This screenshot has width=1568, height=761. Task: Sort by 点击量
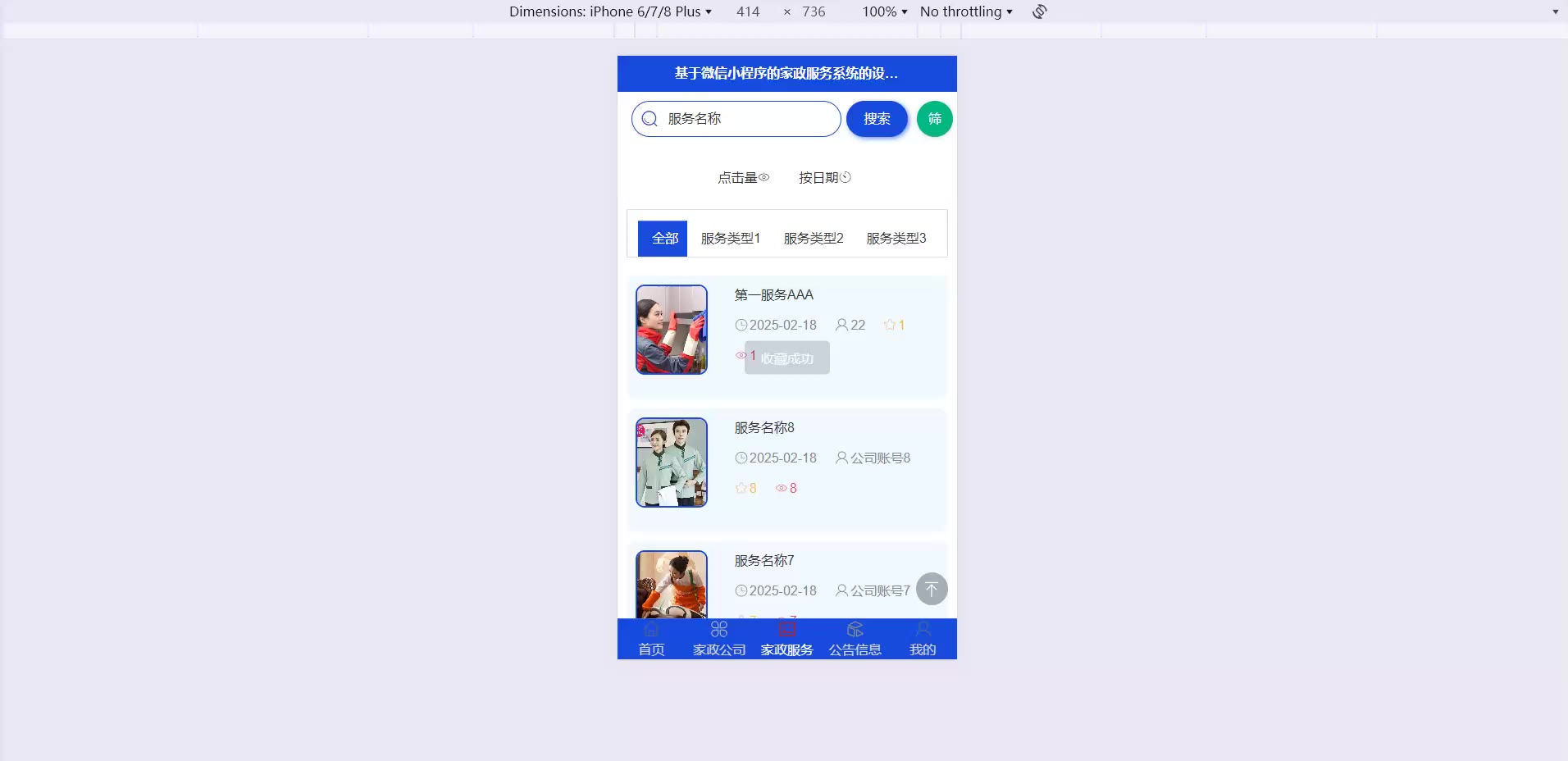pos(743,178)
